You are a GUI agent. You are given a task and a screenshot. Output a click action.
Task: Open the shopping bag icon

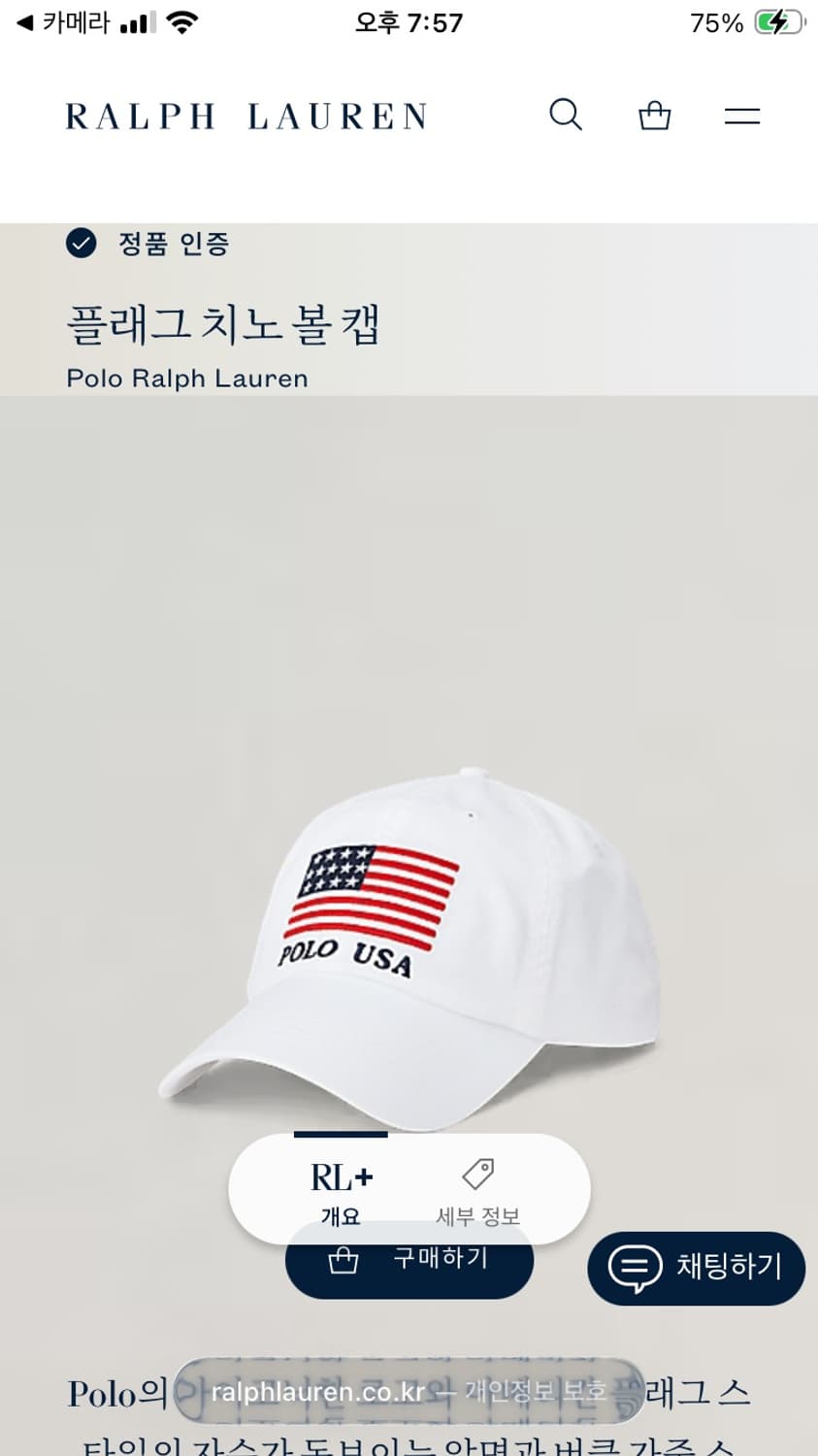(x=654, y=115)
